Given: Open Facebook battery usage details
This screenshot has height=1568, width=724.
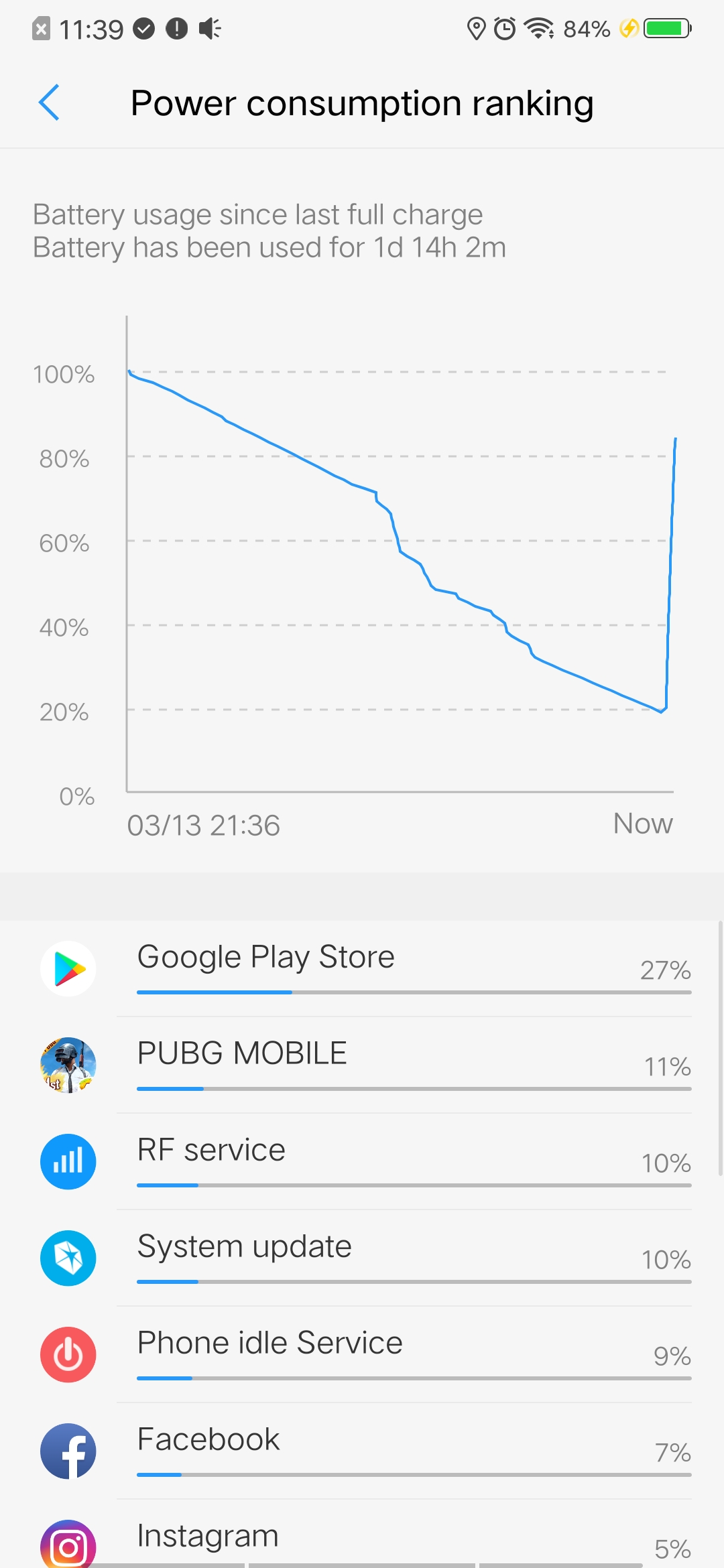Looking at the screenshot, I should [x=362, y=1451].
